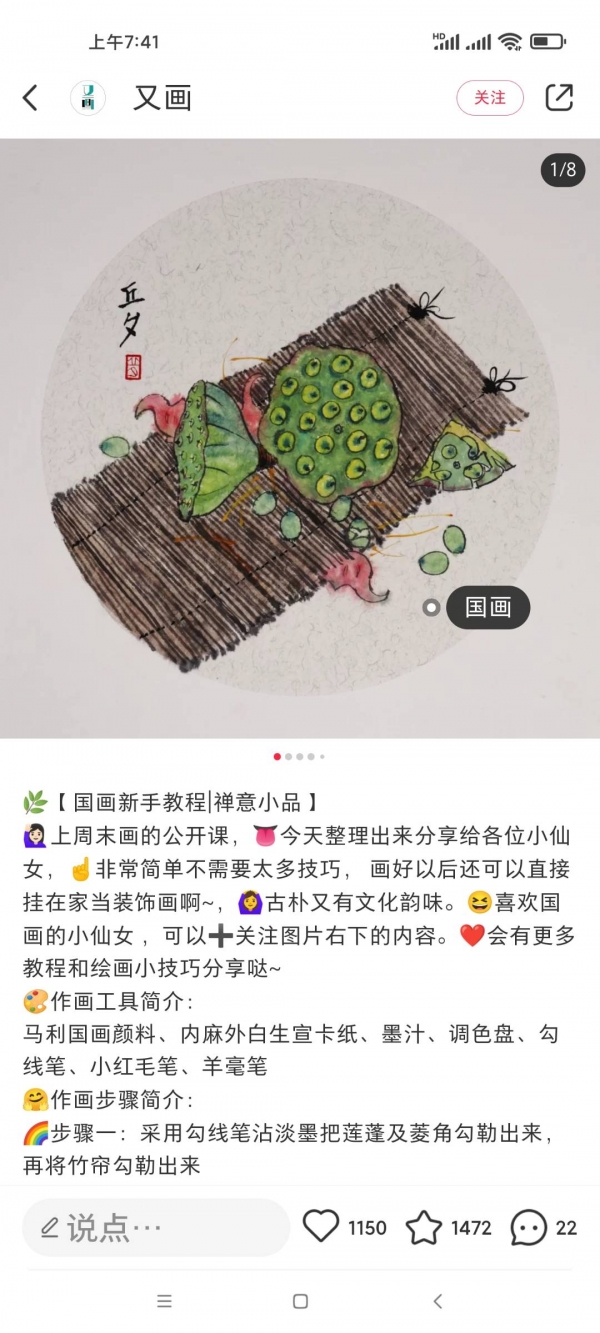
Task: Tap the system home button
Action: click(x=300, y=1301)
